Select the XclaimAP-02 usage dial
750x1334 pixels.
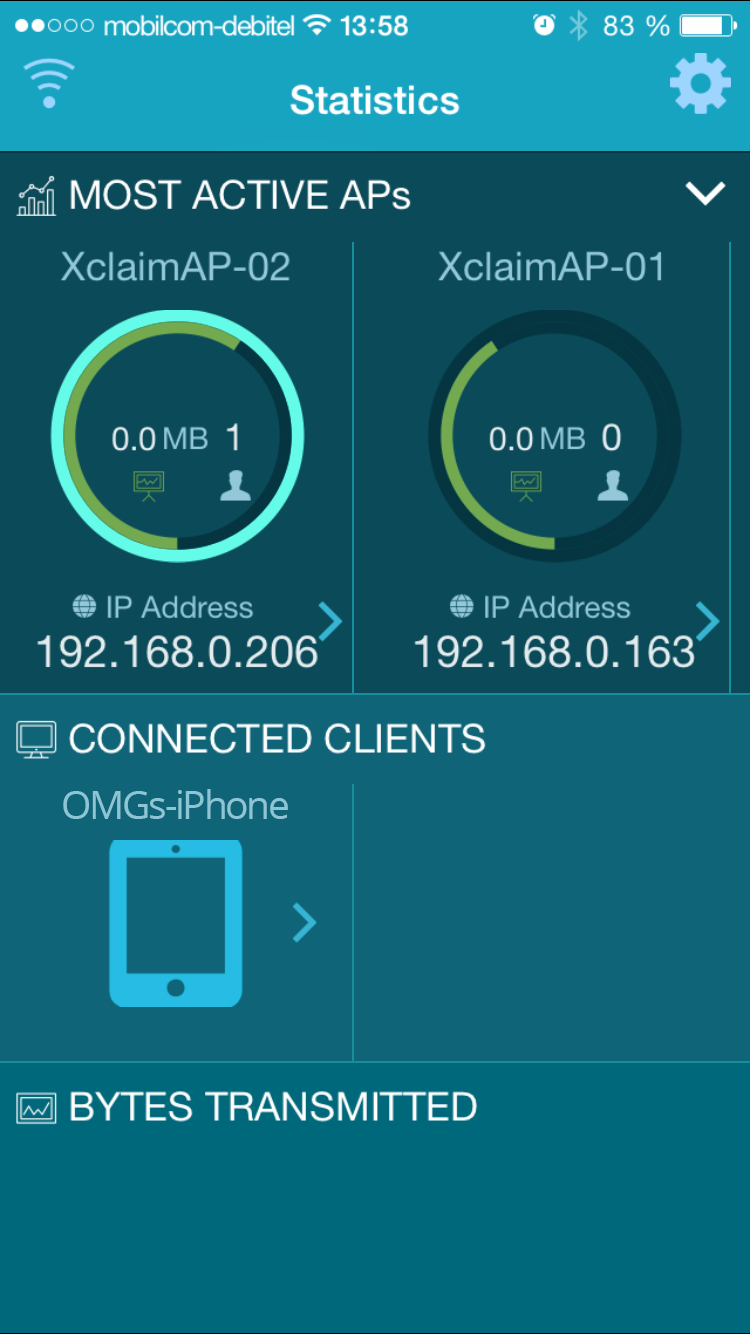(177, 436)
